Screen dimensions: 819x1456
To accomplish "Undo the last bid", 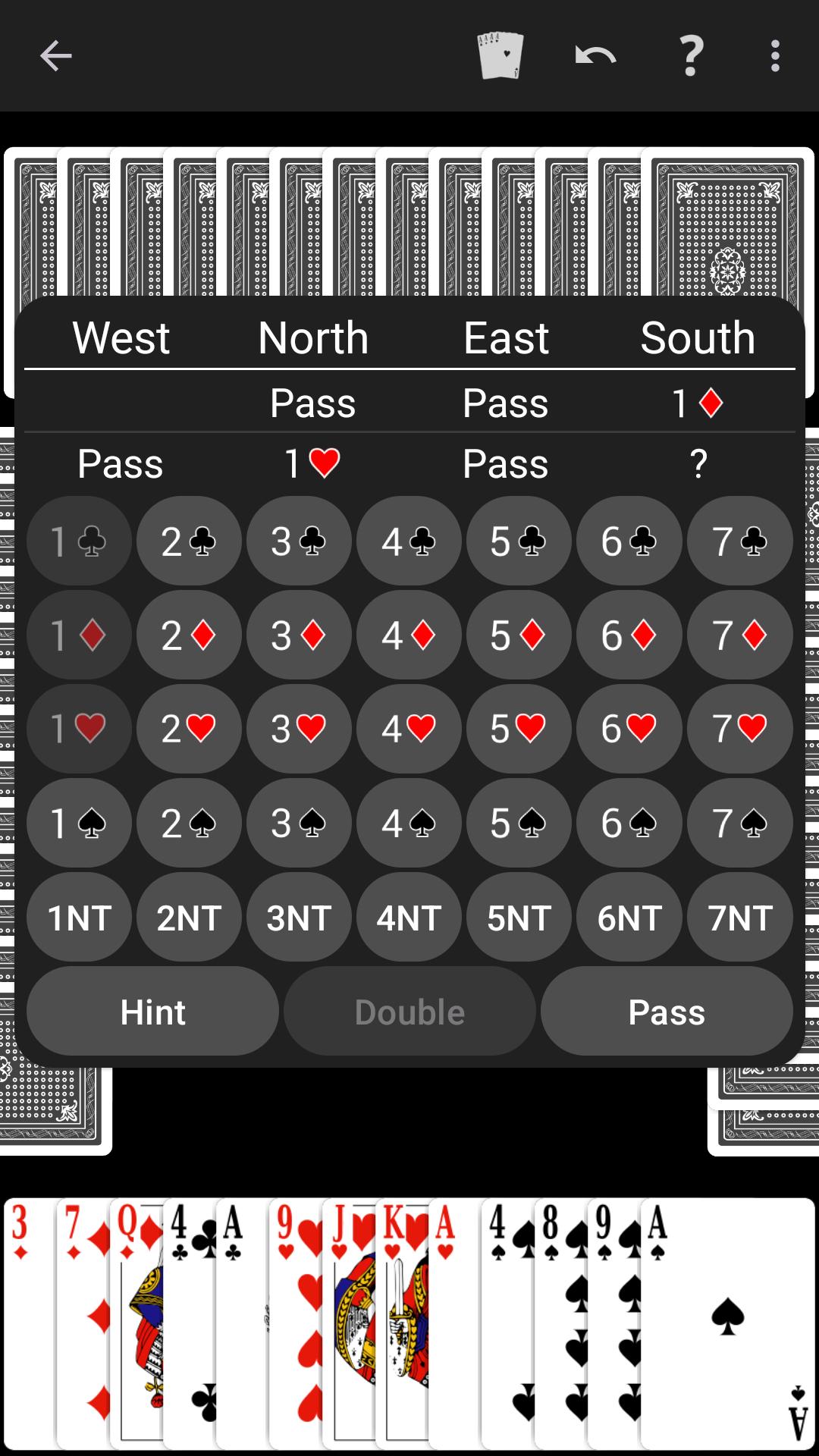I will 595,55.
